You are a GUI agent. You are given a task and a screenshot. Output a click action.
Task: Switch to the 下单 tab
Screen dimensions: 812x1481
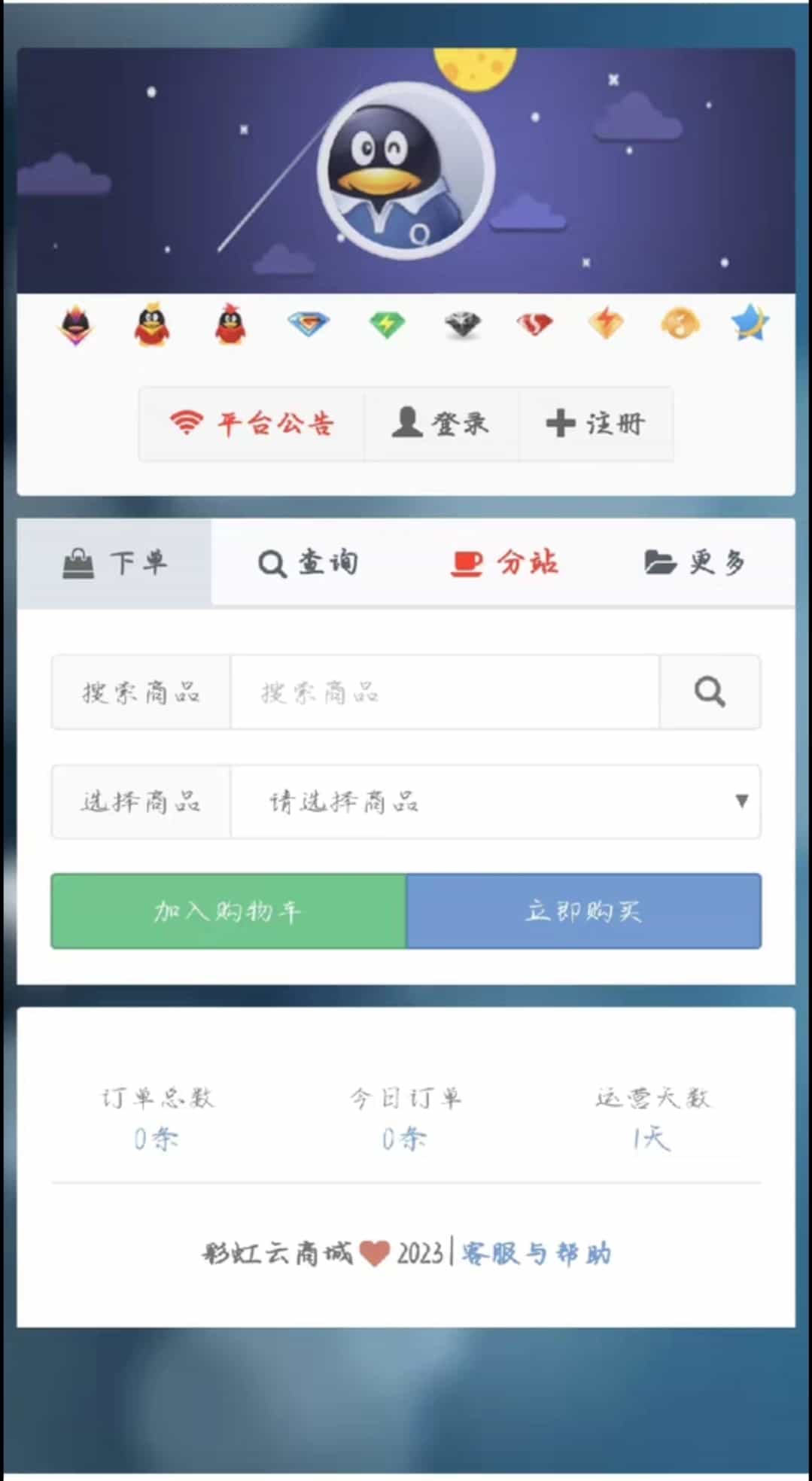click(114, 563)
